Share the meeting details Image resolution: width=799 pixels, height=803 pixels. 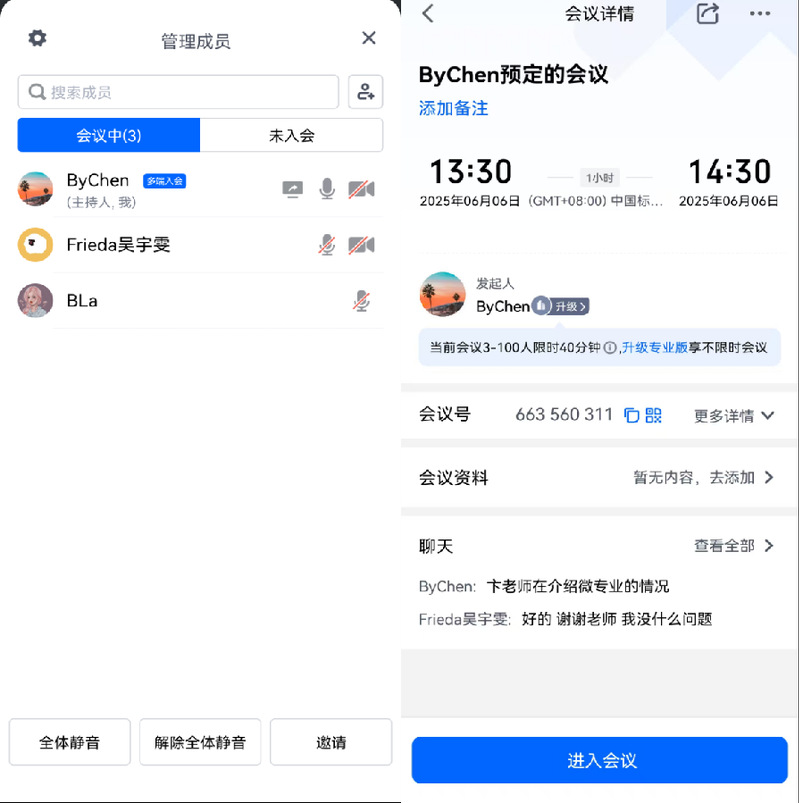[x=708, y=14]
